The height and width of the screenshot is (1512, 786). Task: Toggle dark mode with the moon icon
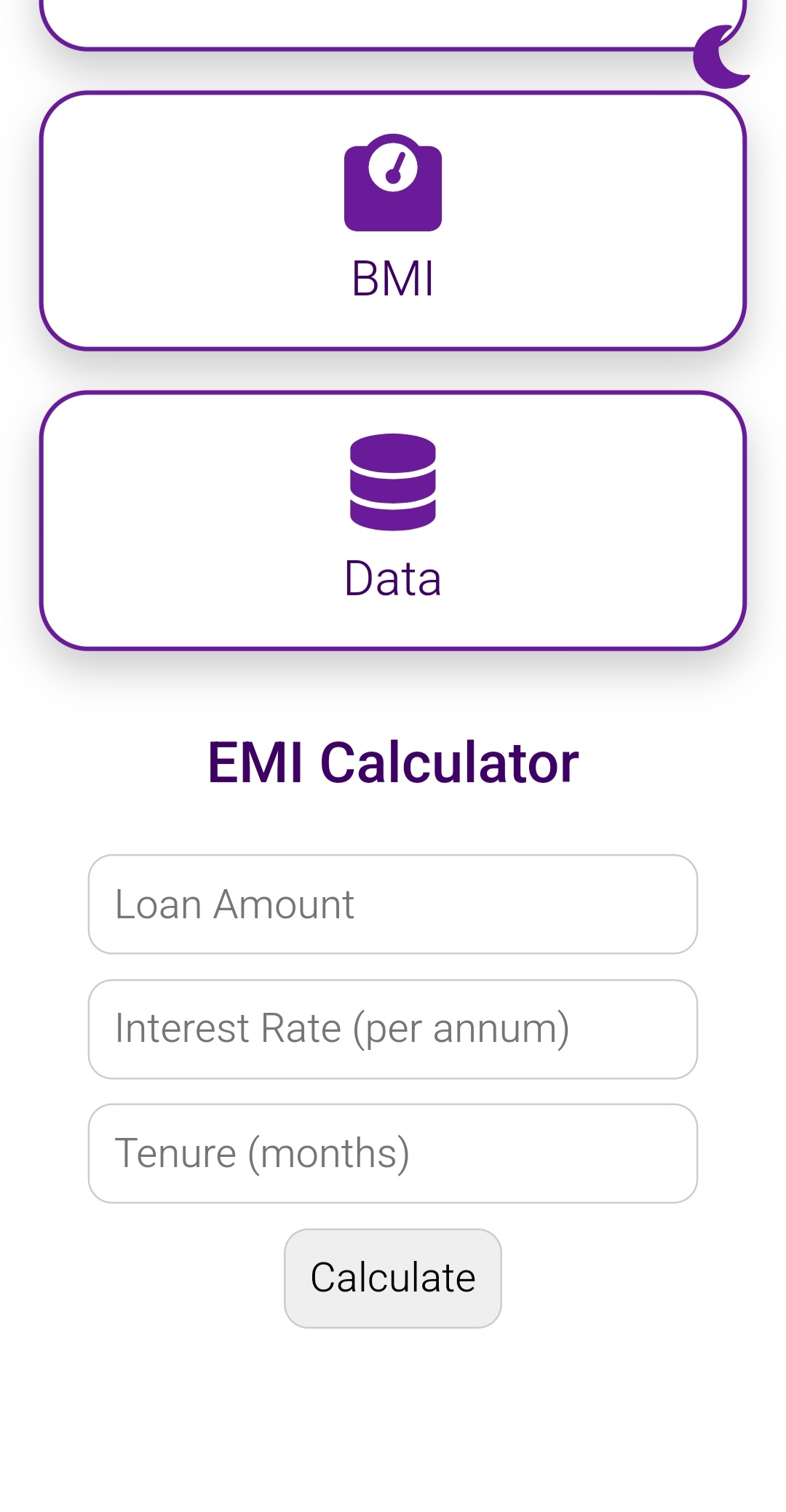point(721,57)
